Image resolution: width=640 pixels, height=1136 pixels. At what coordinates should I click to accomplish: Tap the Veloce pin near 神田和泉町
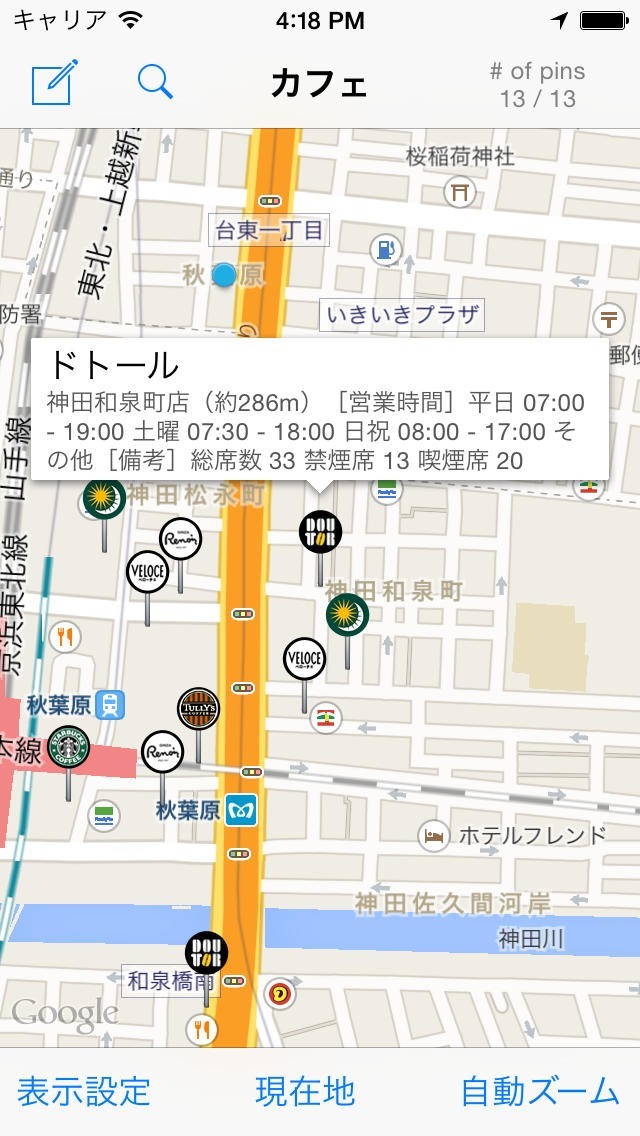[x=304, y=659]
